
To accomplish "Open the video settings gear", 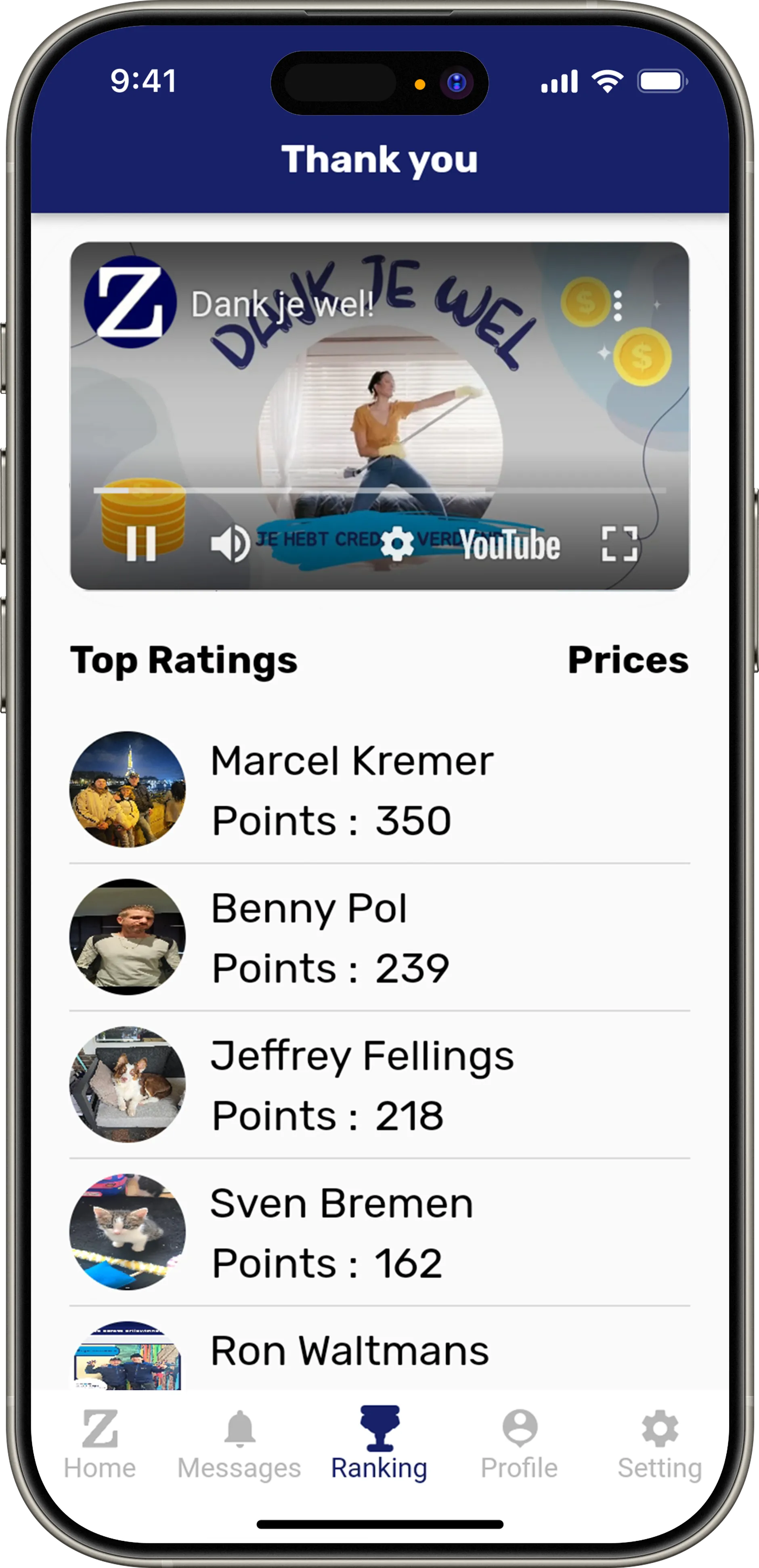I will tap(397, 543).
